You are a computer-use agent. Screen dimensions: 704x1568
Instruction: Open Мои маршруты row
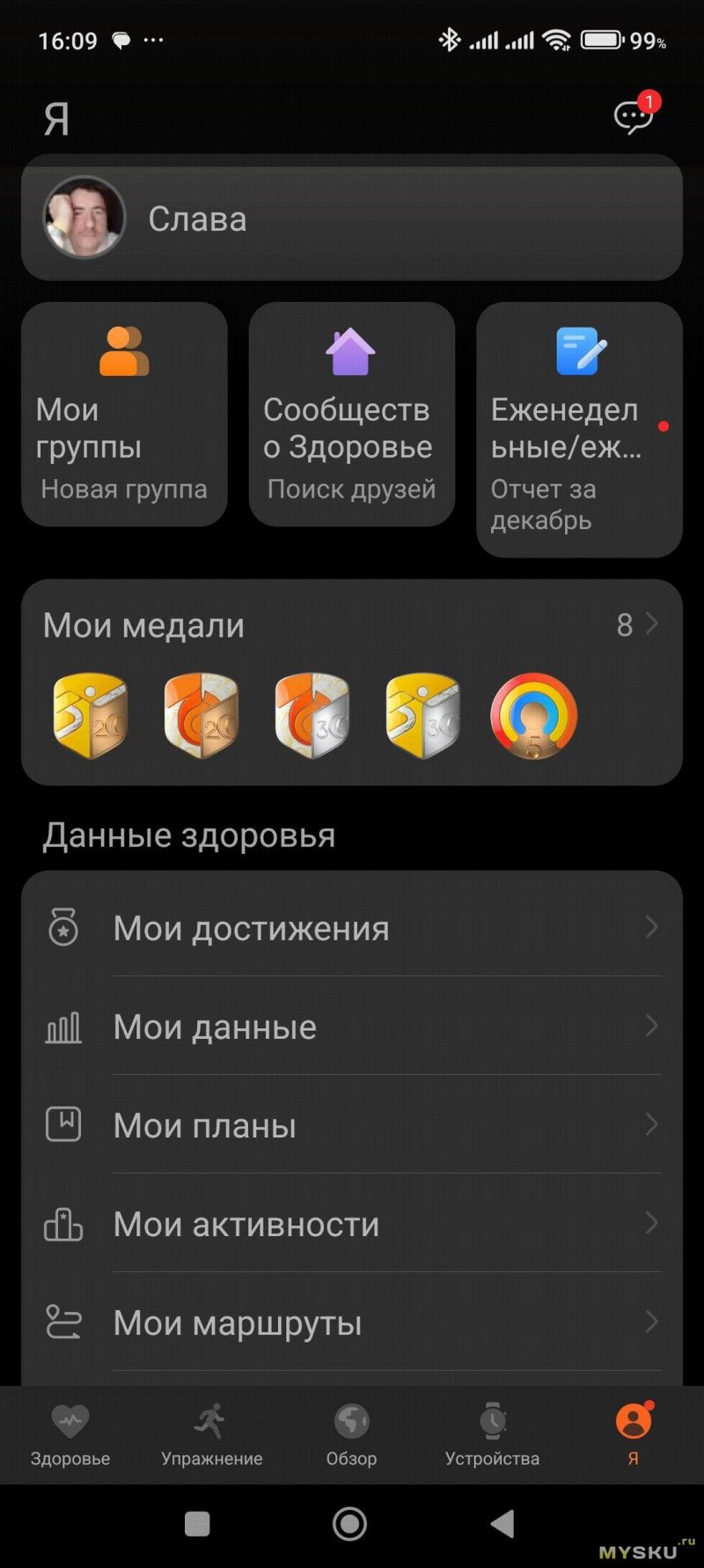click(x=352, y=1322)
